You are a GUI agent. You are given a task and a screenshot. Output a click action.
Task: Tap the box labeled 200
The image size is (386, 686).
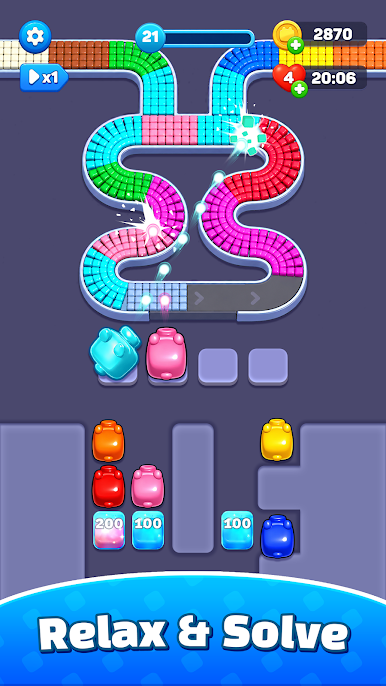pyautogui.click(x=109, y=530)
